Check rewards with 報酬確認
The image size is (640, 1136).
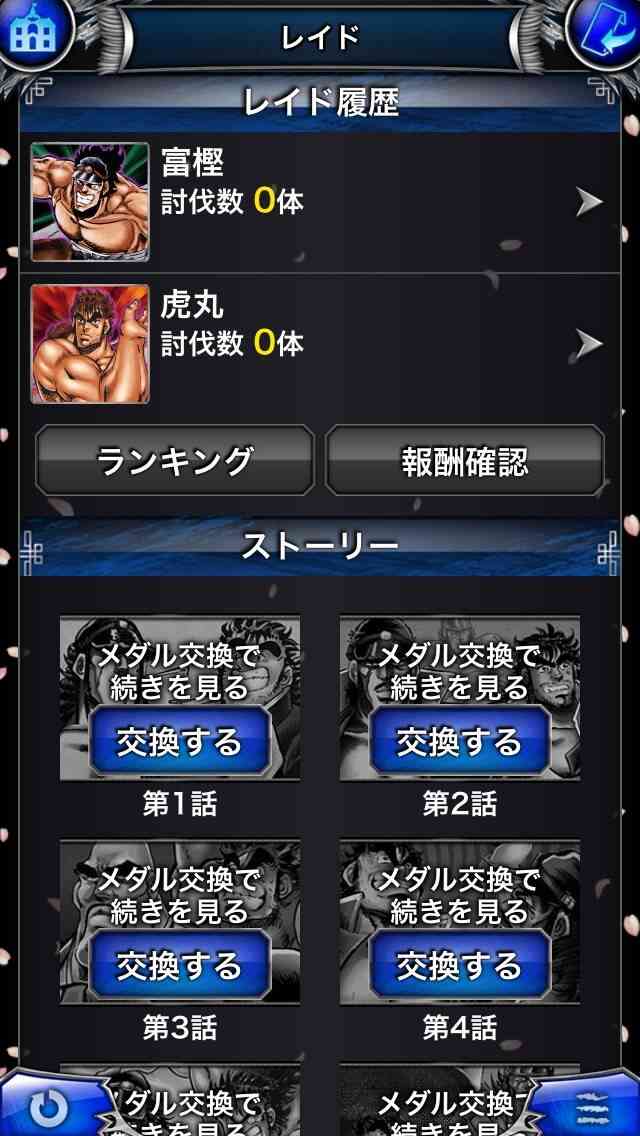pyautogui.click(x=465, y=461)
